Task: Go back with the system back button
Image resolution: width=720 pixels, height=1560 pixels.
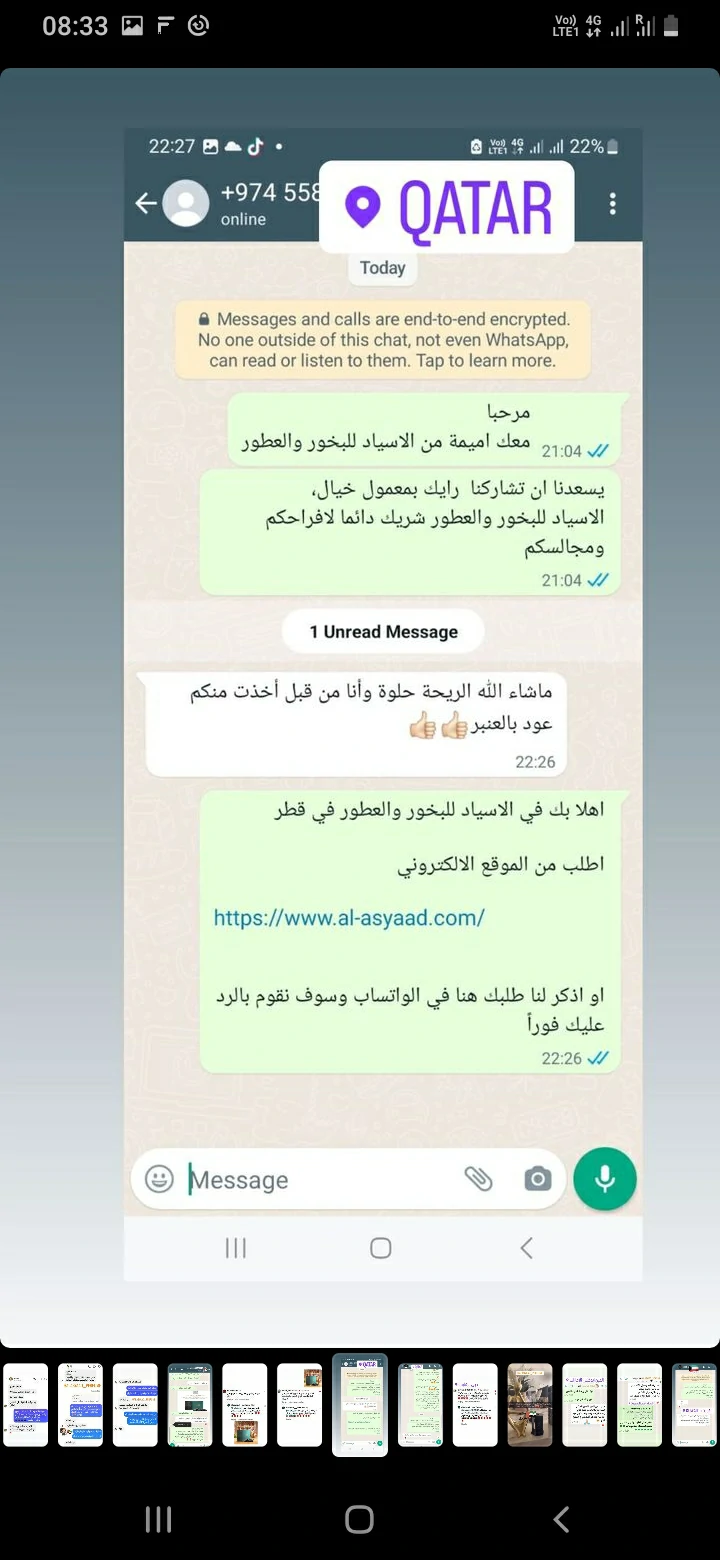Action: [561, 1520]
